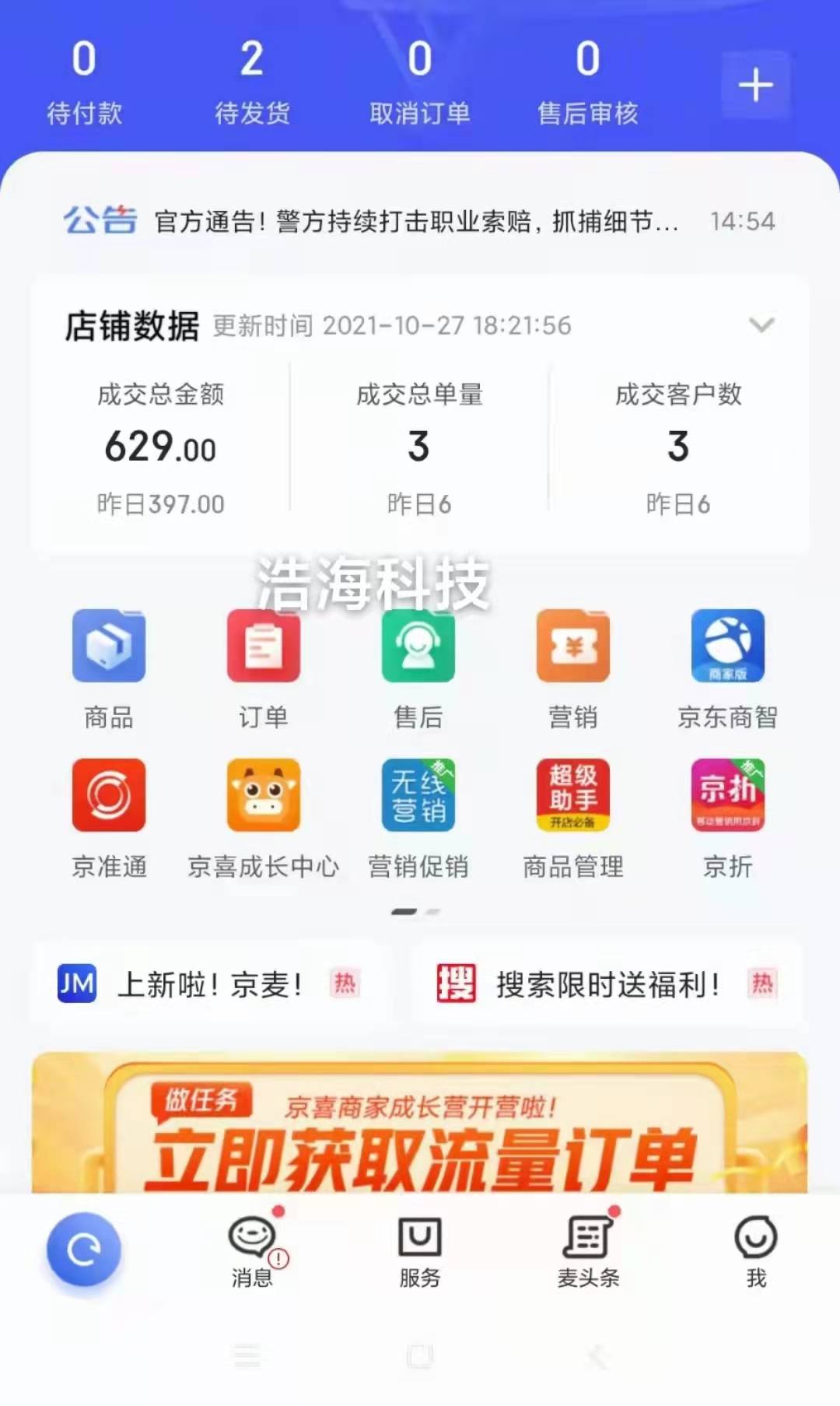
Task: Tap the plus icon in the header
Action: (755, 85)
